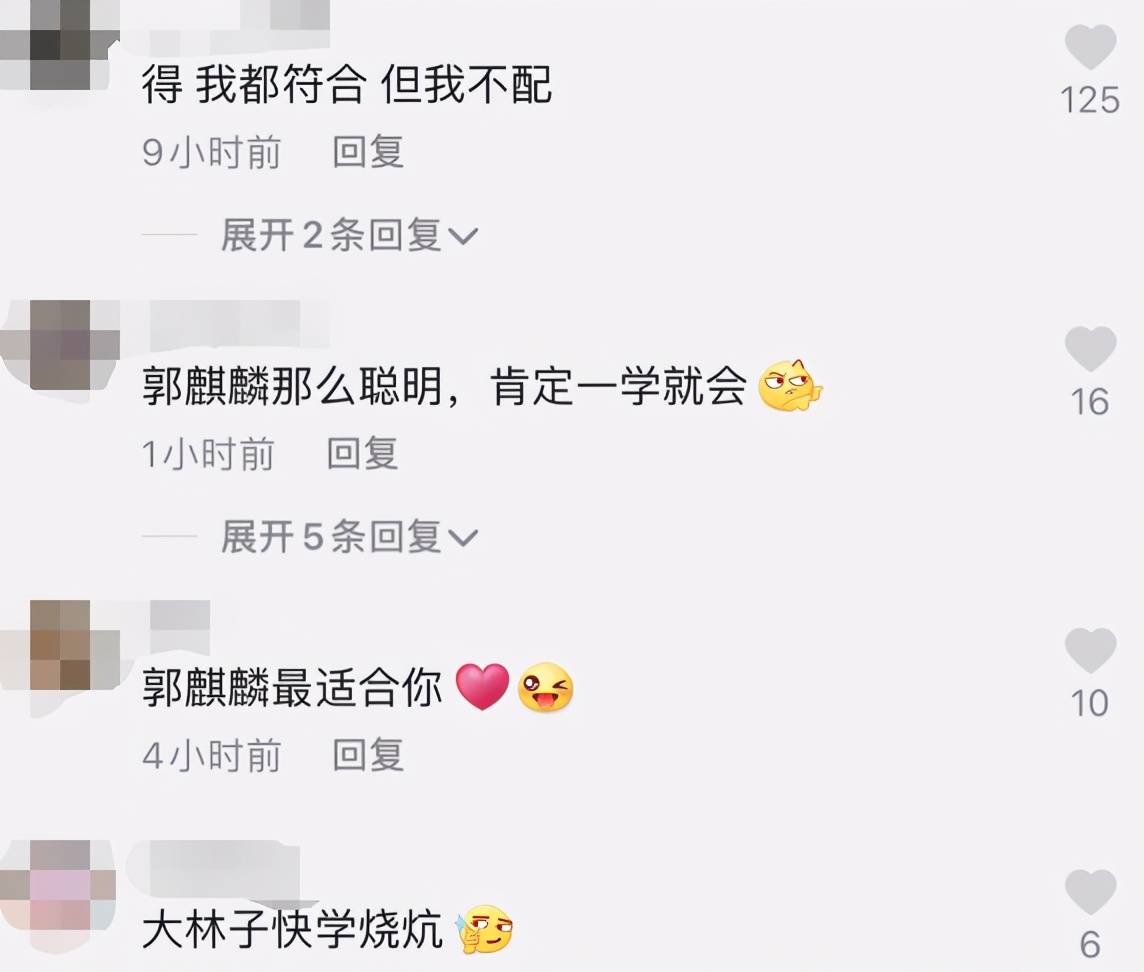Reply to the comment '得 我都符合 但我不配'
1144x972 pixels.
367,152
